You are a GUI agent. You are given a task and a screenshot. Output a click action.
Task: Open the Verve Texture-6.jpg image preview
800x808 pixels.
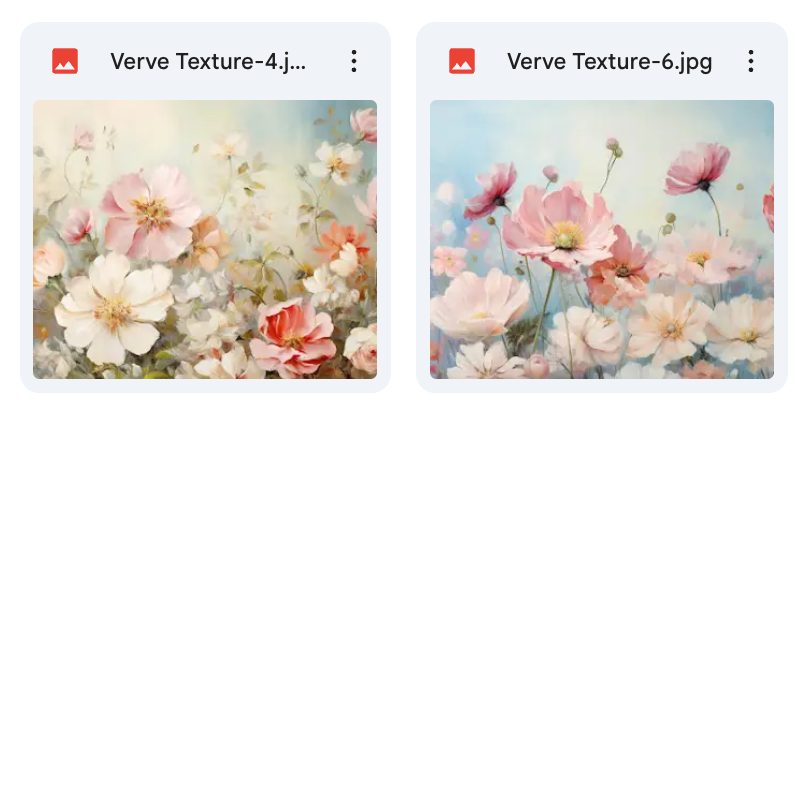(x=602, y=239)
